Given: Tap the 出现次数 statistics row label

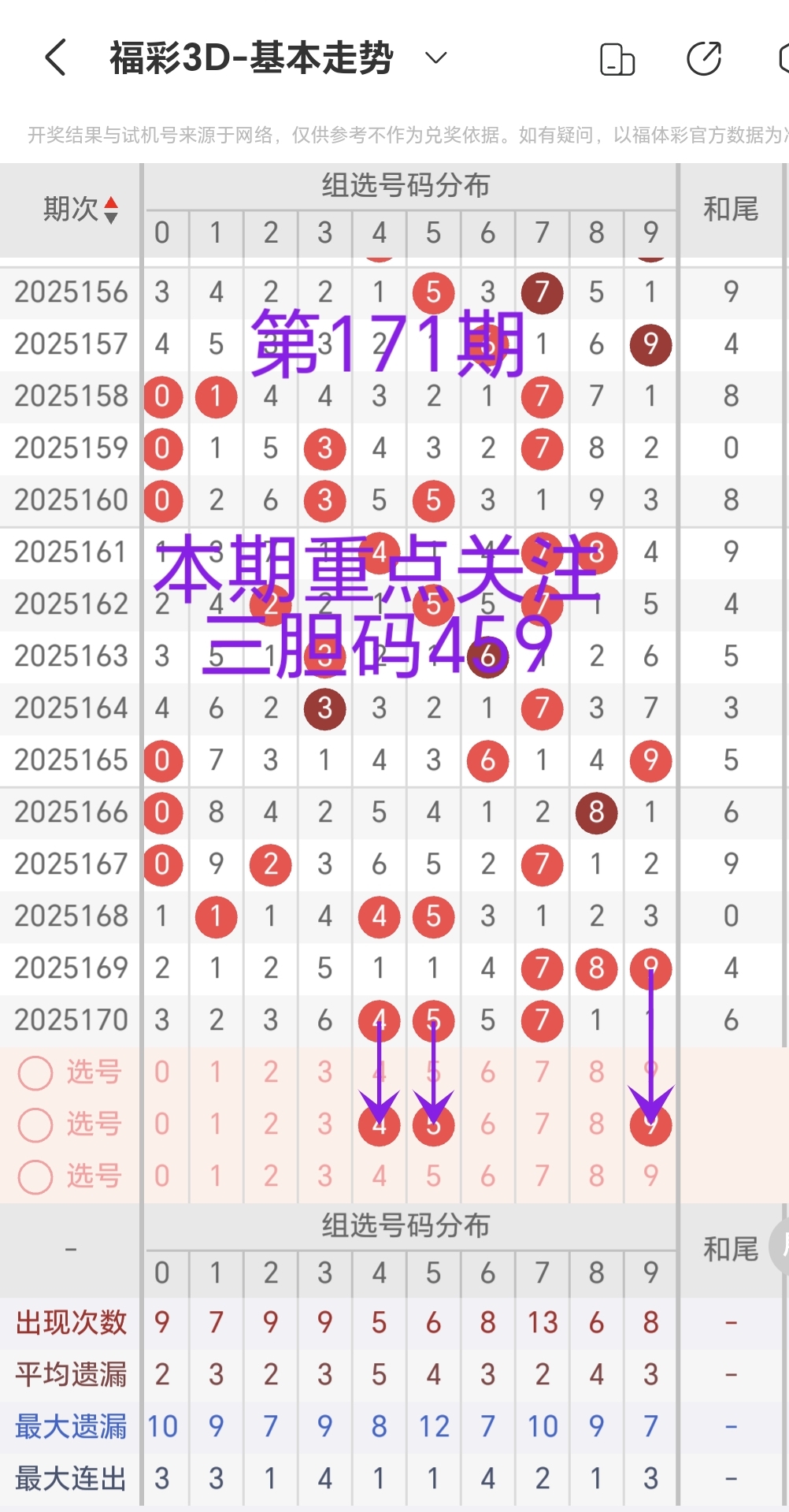Looking at the screenshot, I should click(x=69, y=1323).
